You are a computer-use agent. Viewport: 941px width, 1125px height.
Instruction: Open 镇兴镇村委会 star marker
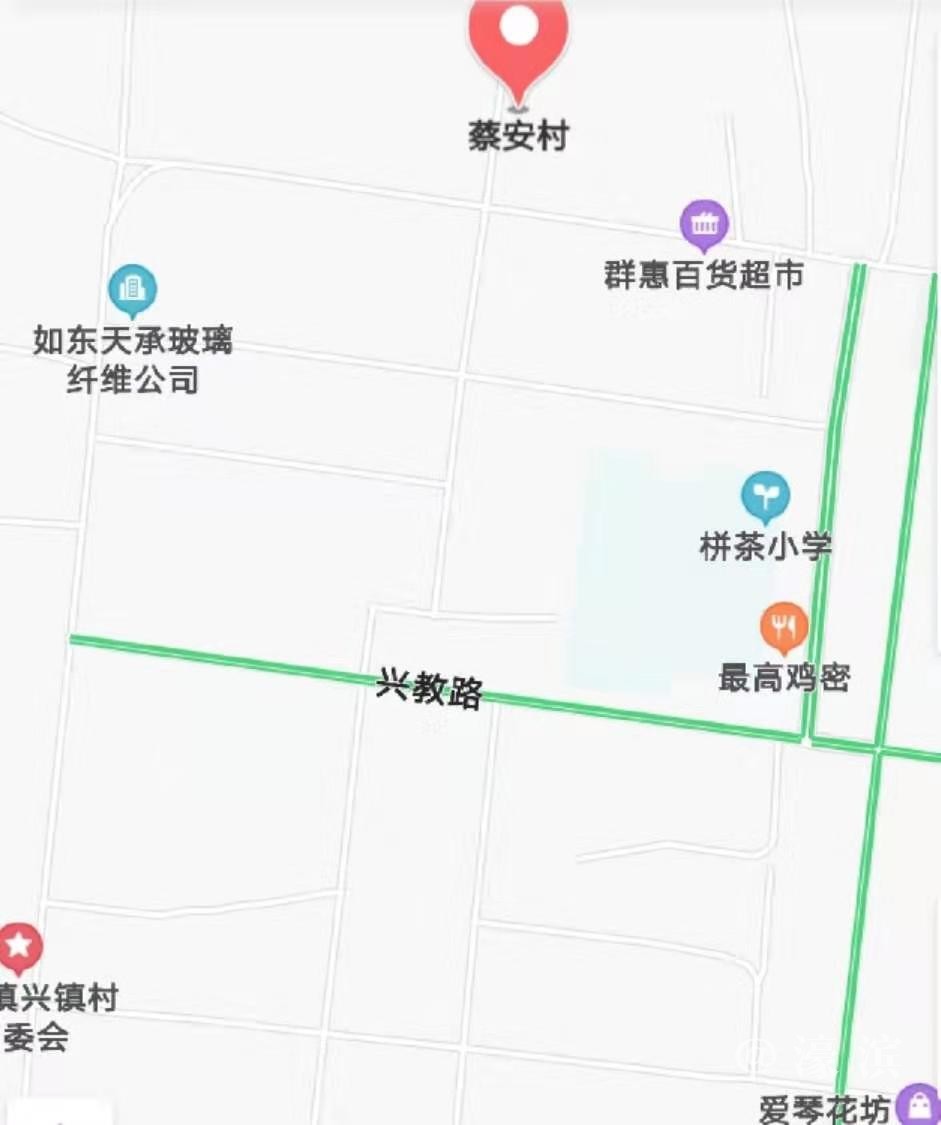(18, 946)
